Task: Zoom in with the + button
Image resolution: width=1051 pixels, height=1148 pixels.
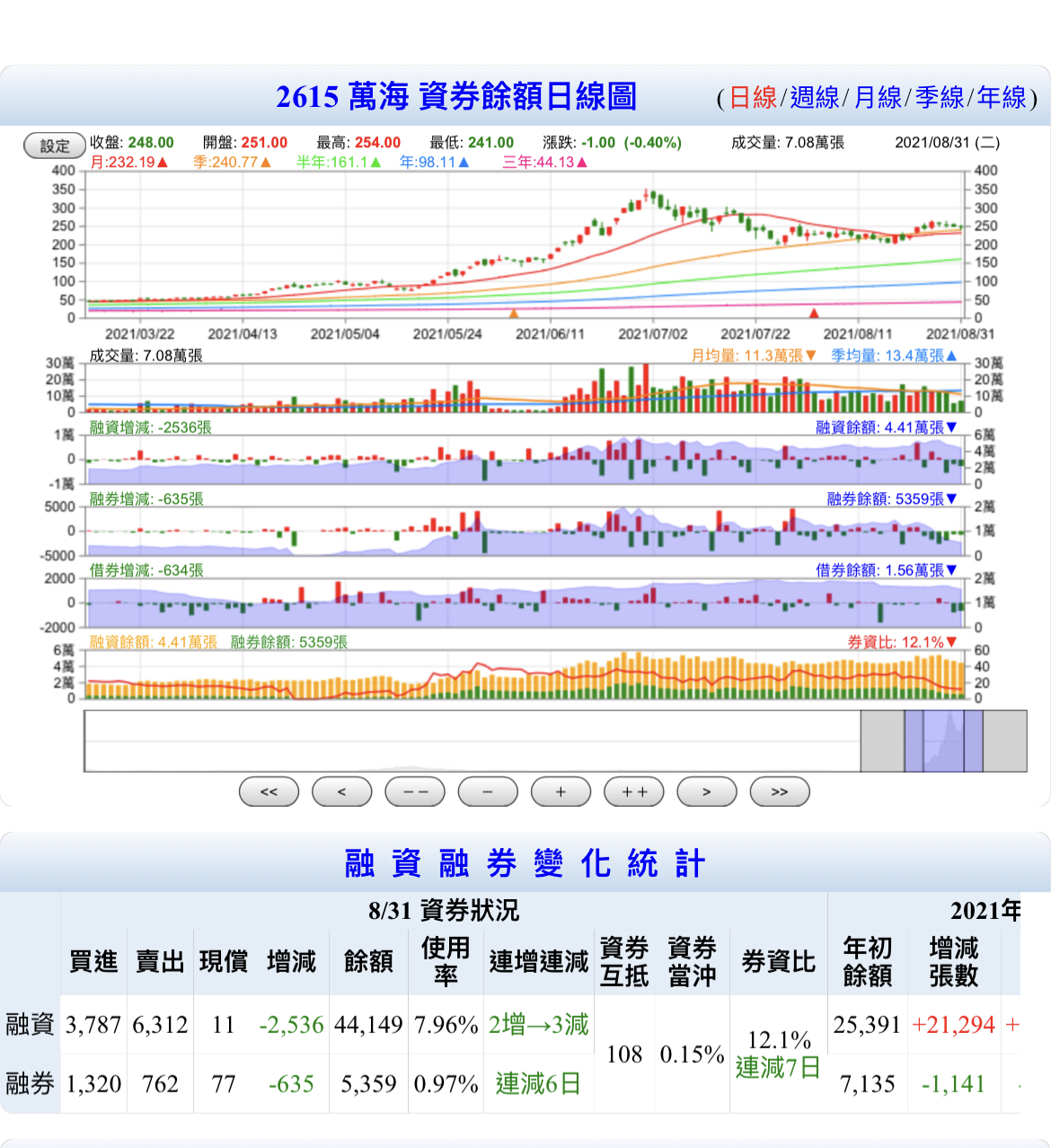Action: (x=561, y=792)
